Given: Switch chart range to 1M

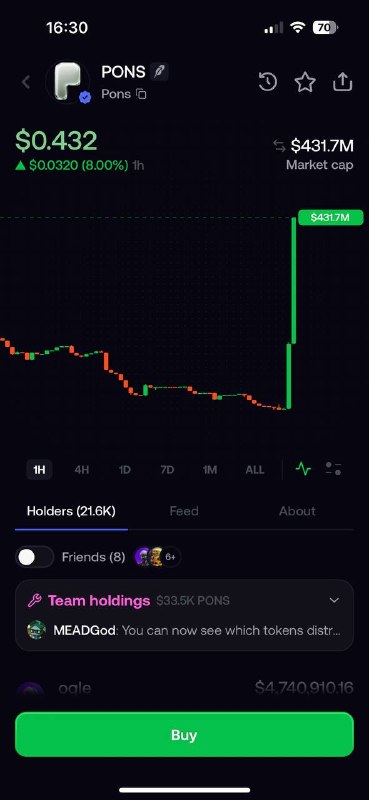Looking at the screenshot, I should pos(210,469).
